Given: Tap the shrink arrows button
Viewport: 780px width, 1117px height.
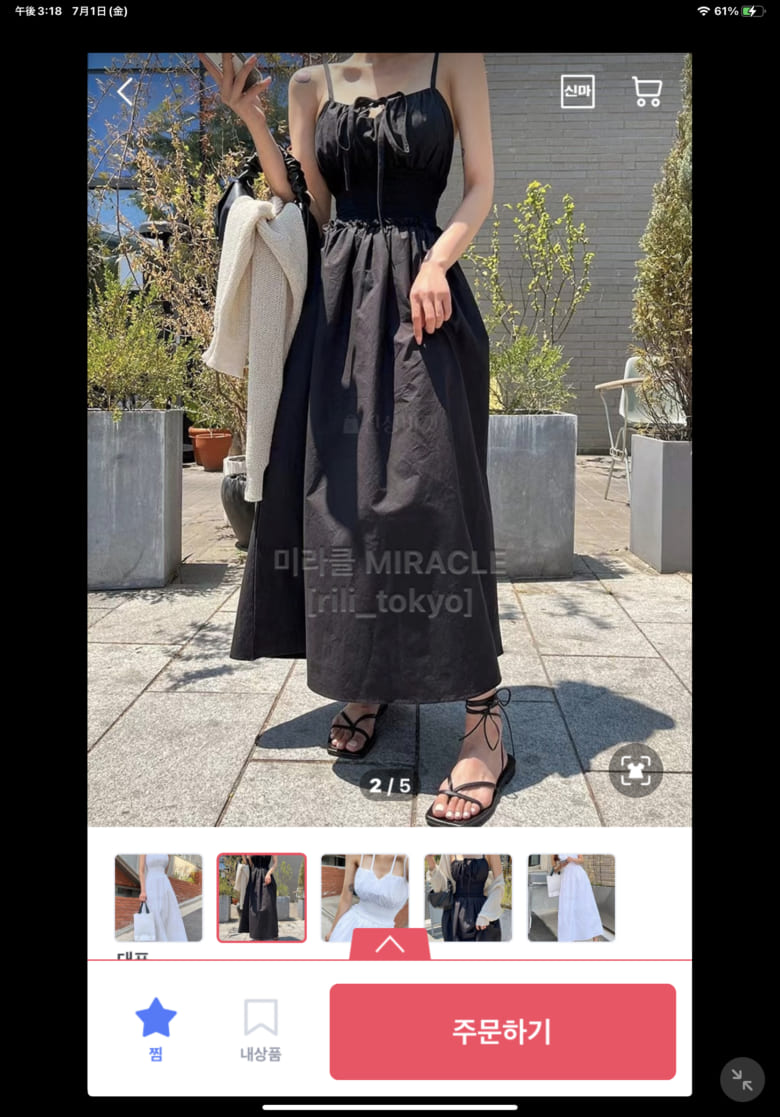Looking at the screenshot, I should pyautogui.click(x=742, y=1079).
